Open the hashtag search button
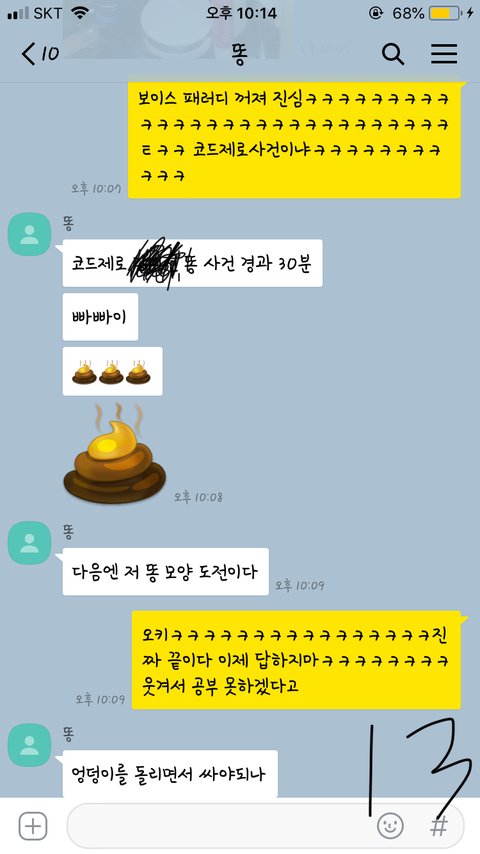 439,826
